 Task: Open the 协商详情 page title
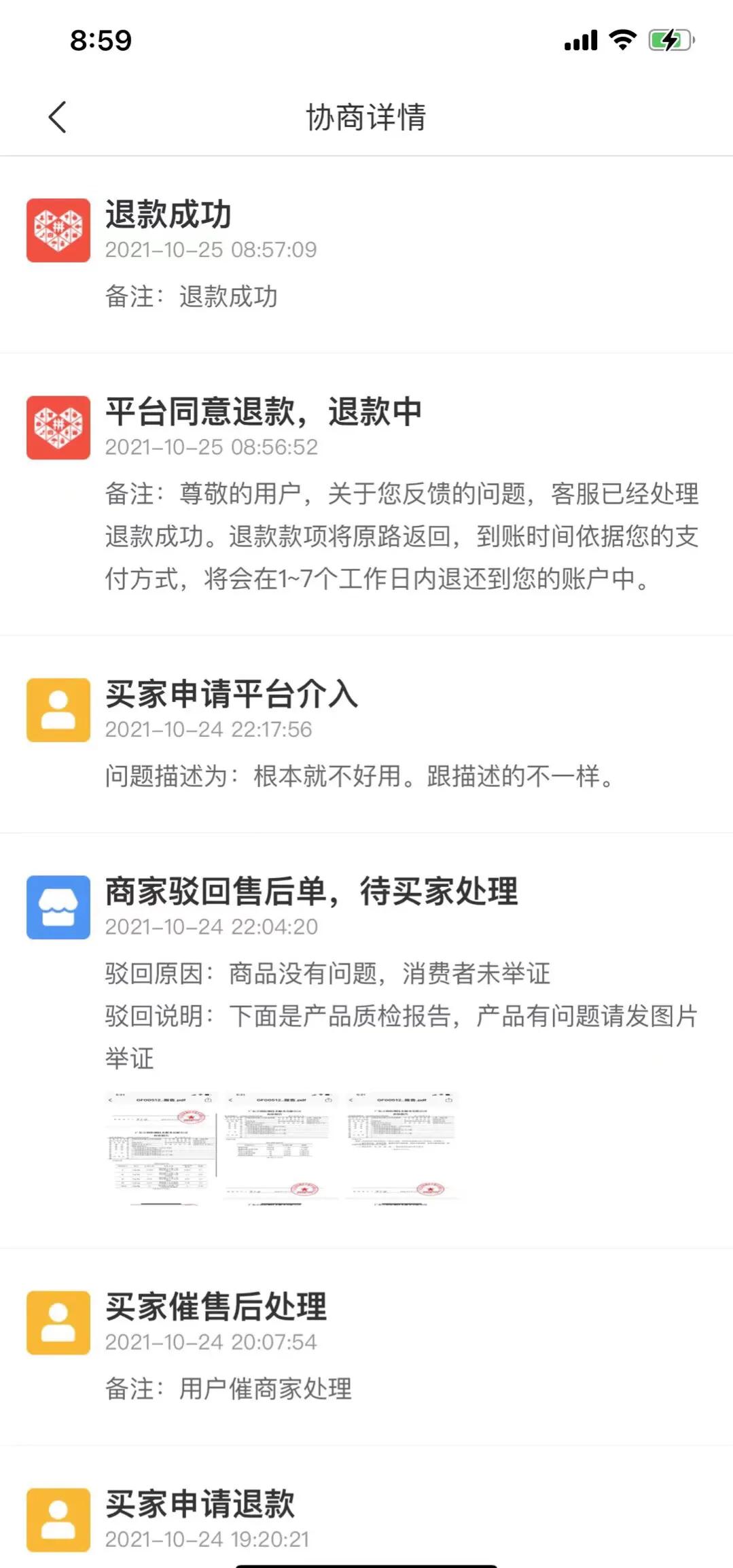(x=366, y=116)
